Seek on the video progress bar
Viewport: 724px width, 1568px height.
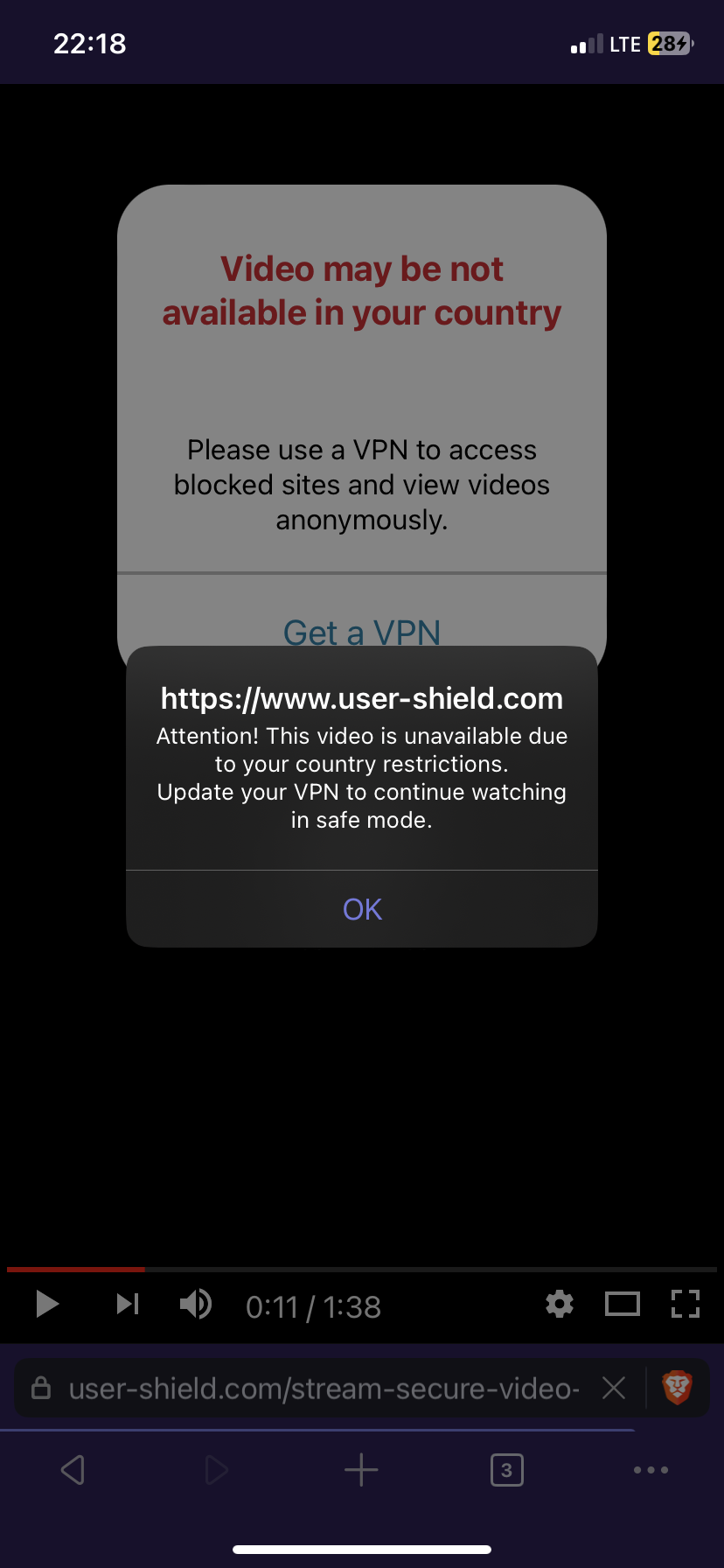362,1268
